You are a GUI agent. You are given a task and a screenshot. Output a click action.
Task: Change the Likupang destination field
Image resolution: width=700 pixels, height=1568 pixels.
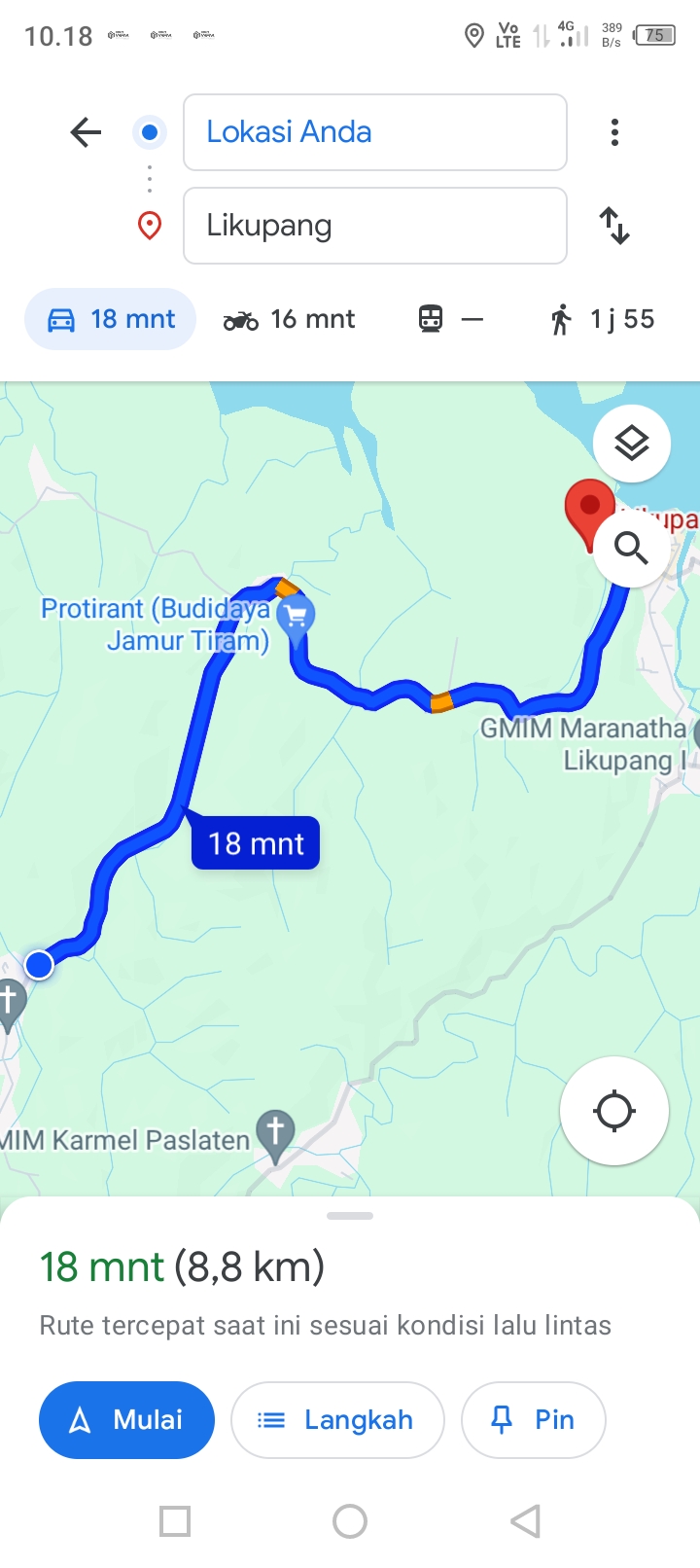(x=375, y=226)
